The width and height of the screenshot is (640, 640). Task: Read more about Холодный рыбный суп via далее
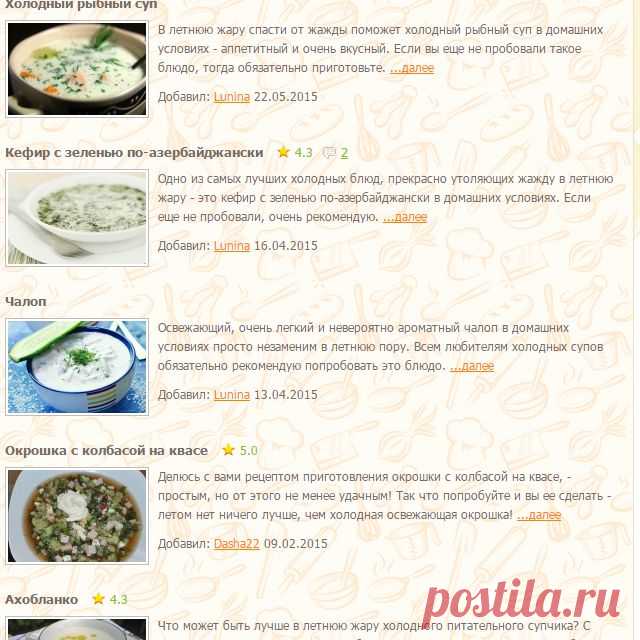point(411,68)
